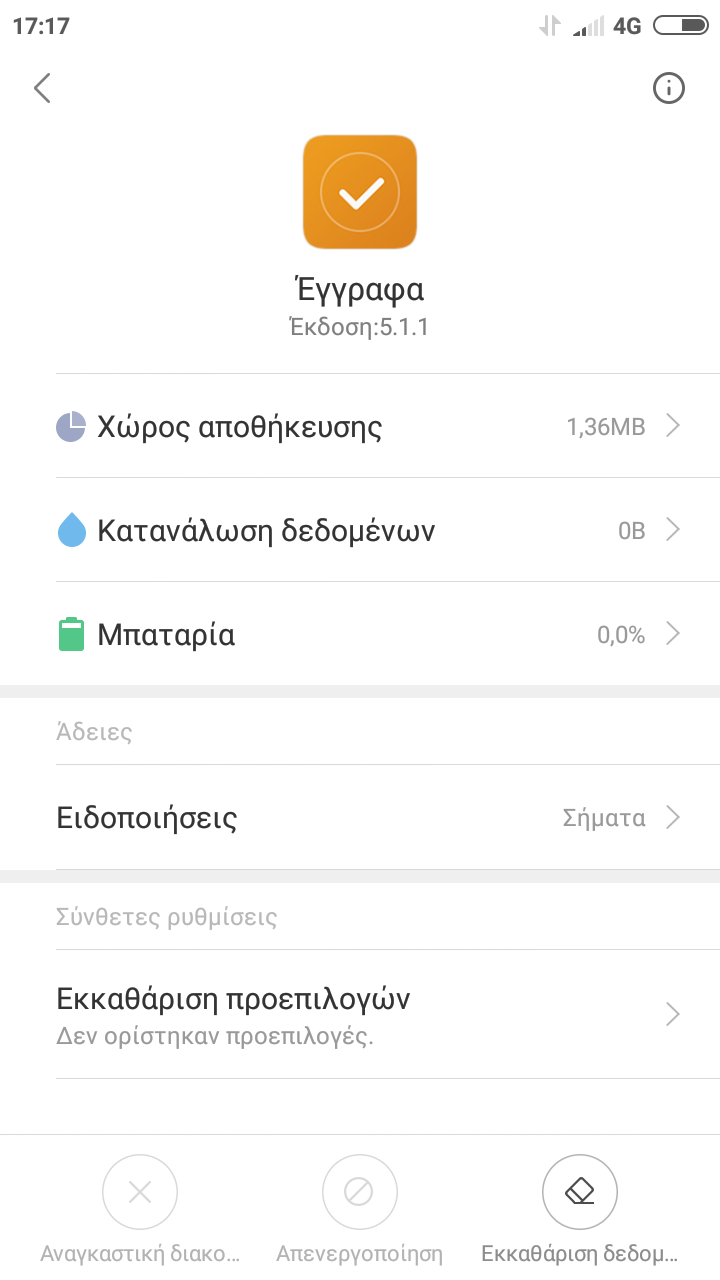The width and height of the screenshot is (720, 1280).
Task: Tap the Εκκαθάριση δεδομένων eraser button
Action: [580, 1192]
